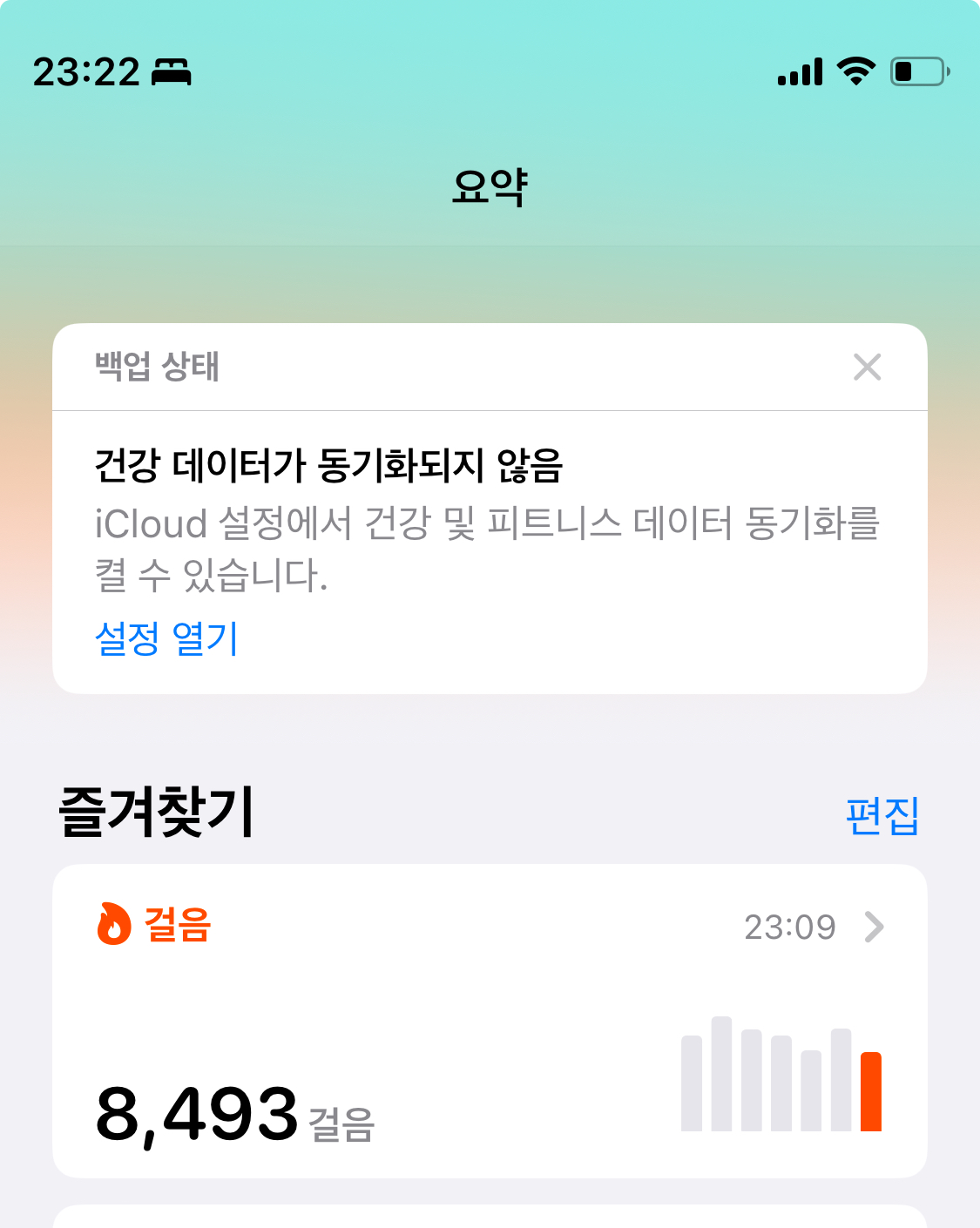Tap 편집 to edit favorites
980x1228 pixels.
coord(882,815)
